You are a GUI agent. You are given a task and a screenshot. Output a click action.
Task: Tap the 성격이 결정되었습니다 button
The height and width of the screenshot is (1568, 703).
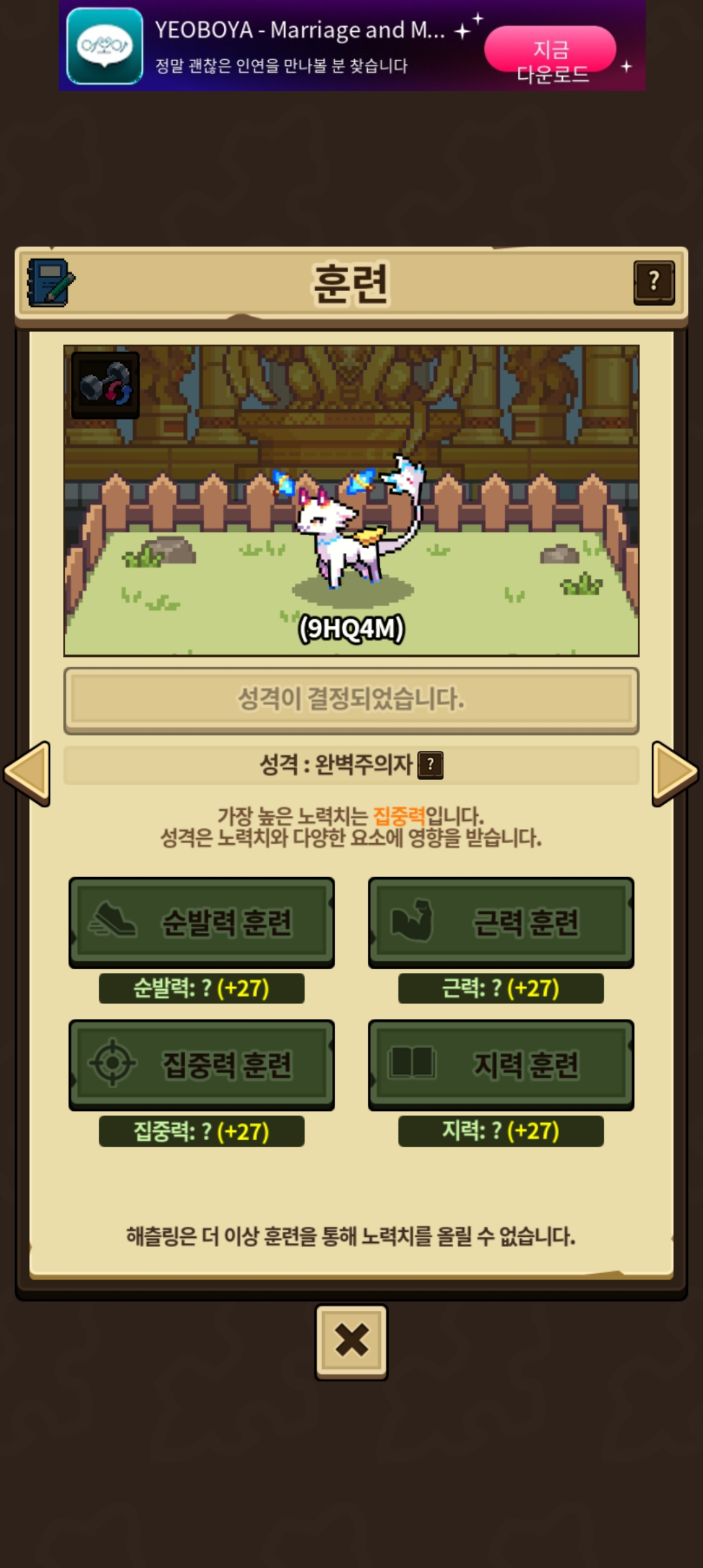tap(351, 700)
